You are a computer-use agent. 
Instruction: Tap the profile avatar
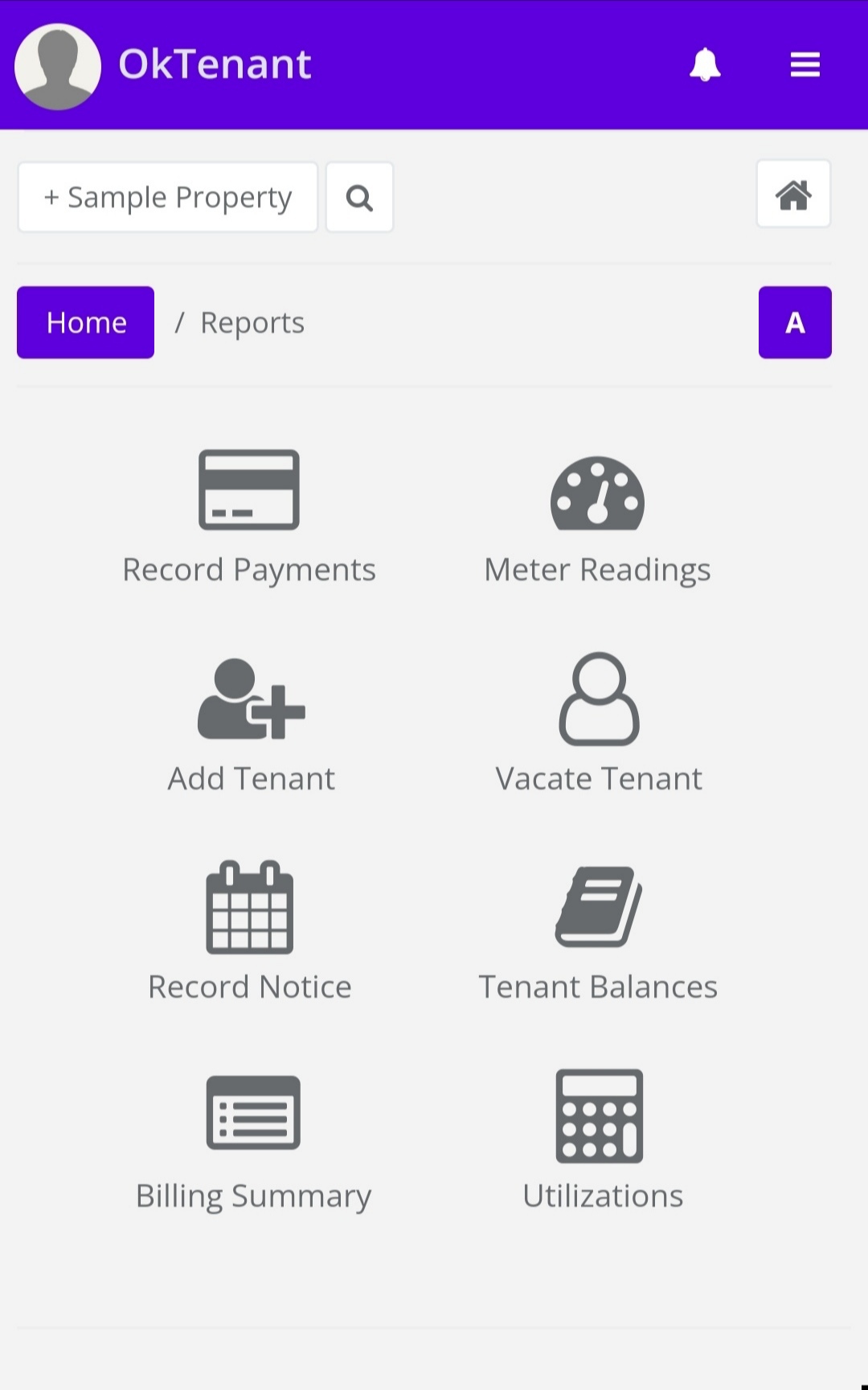(x=58, y=66)
